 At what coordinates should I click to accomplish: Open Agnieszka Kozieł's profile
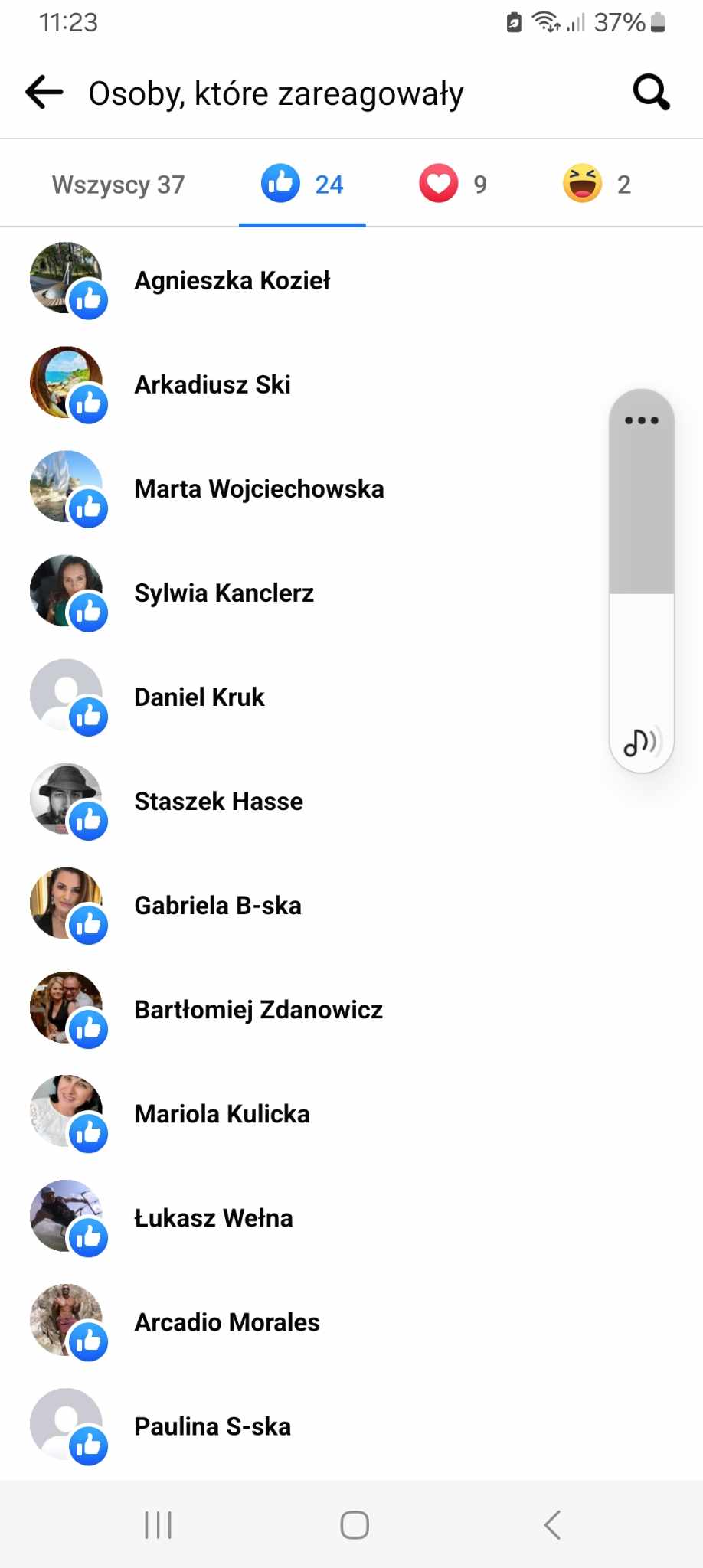tap(351, 280)
